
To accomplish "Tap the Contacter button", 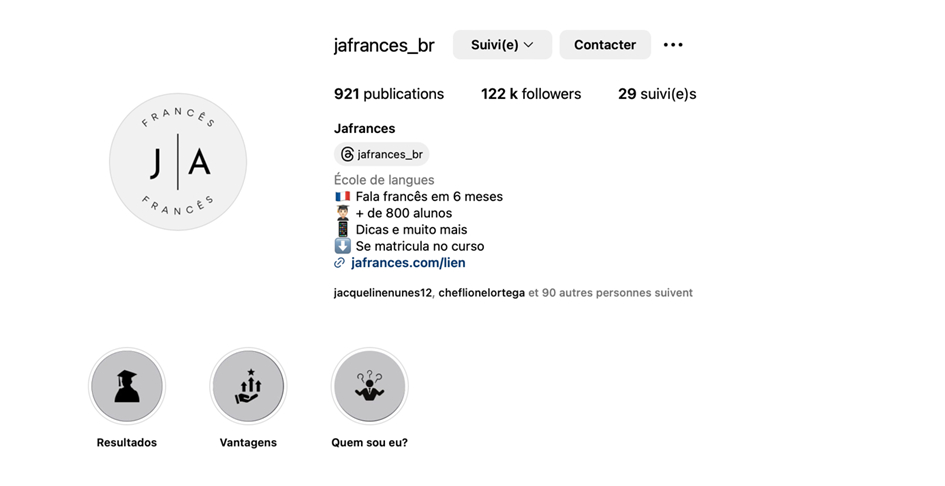I will coord(604,45).
